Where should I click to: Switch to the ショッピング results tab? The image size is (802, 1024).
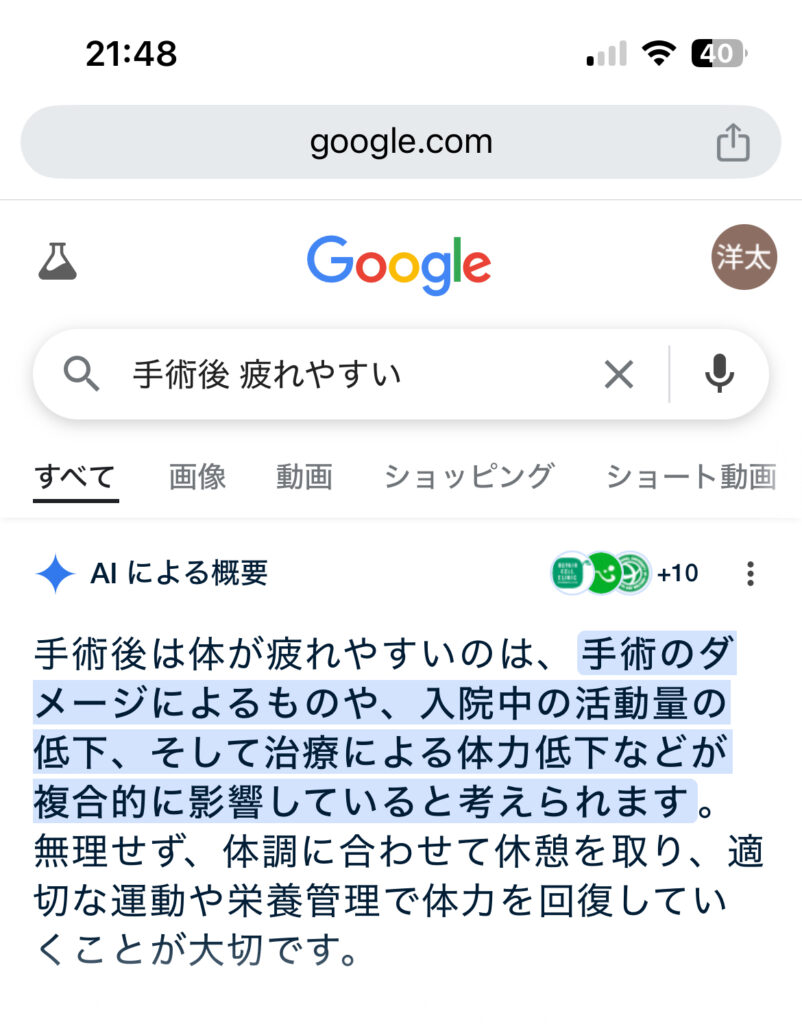pyautogui.click(x=469, y=477)
